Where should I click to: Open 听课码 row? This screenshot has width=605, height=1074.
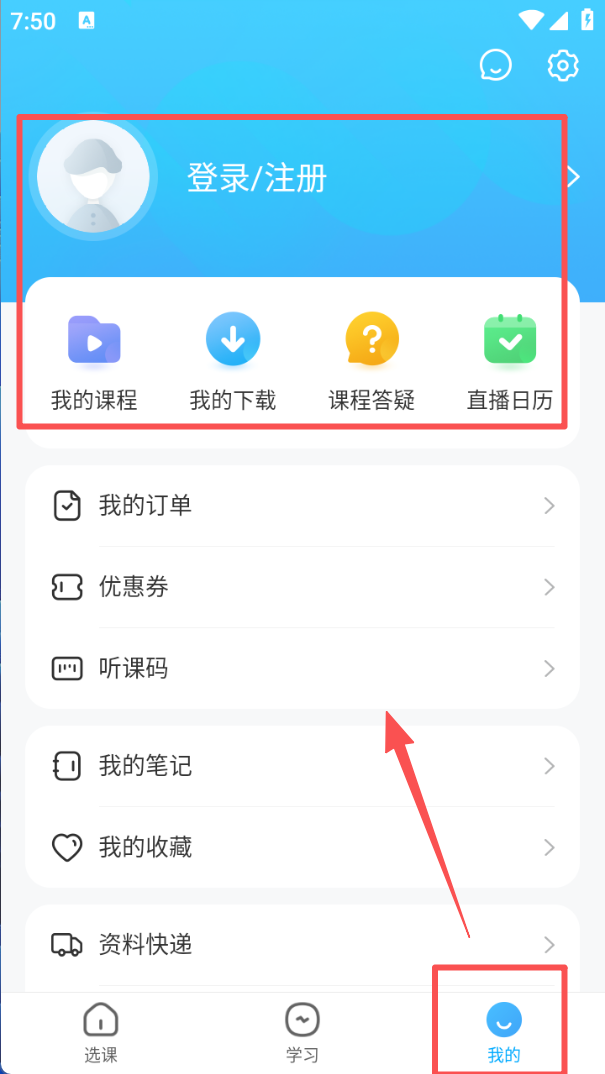[x=302, y=668]
